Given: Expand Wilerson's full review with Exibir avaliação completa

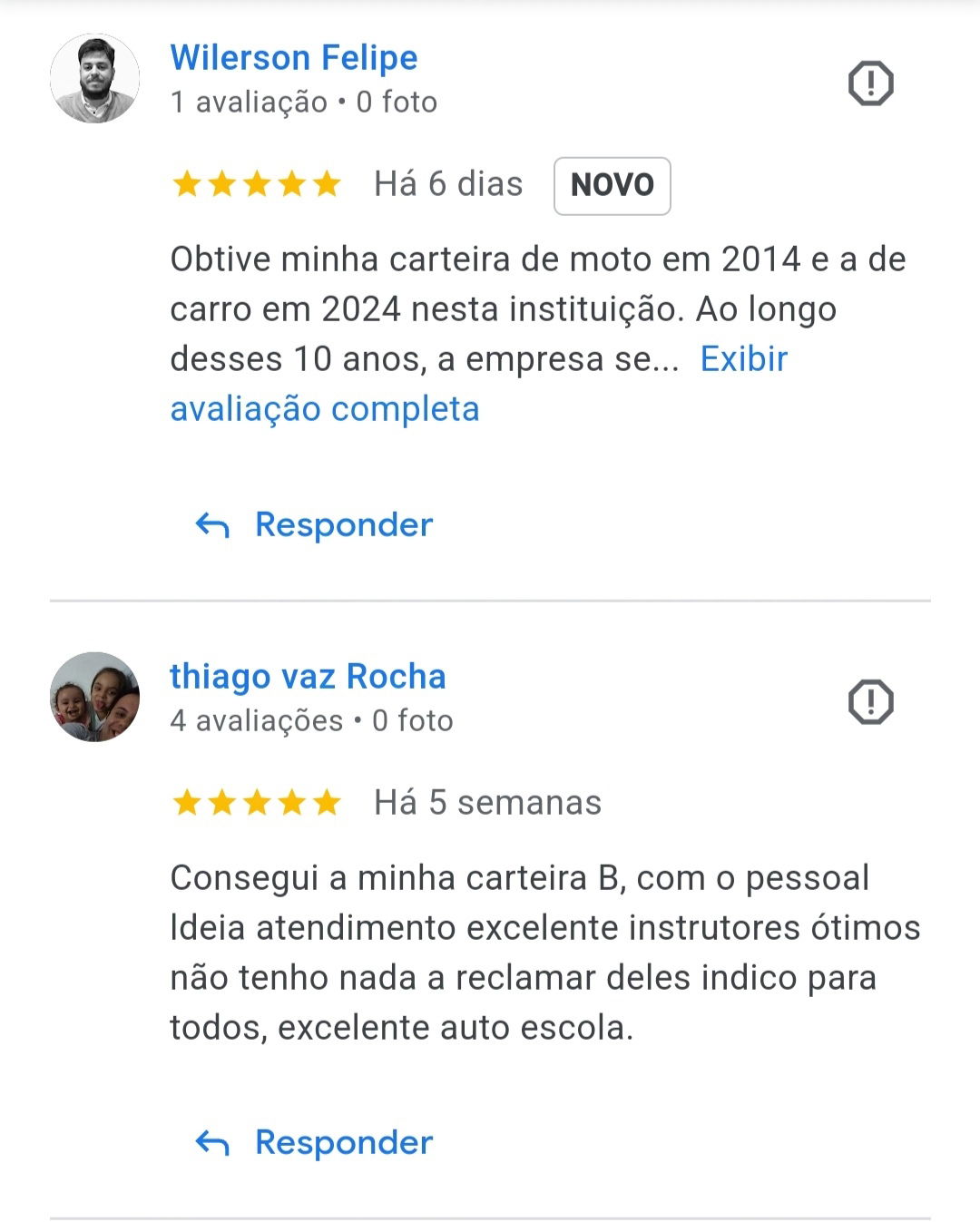Looking at the screenshot, I should 324,409.
